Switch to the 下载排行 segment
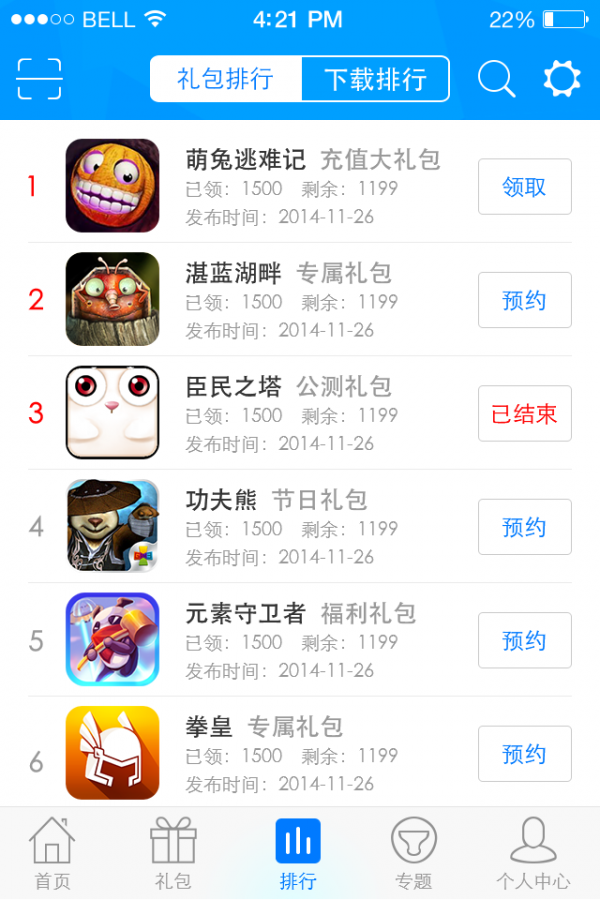Image resolution: width=600 pixels, height=900 pixels. point(375,79)
